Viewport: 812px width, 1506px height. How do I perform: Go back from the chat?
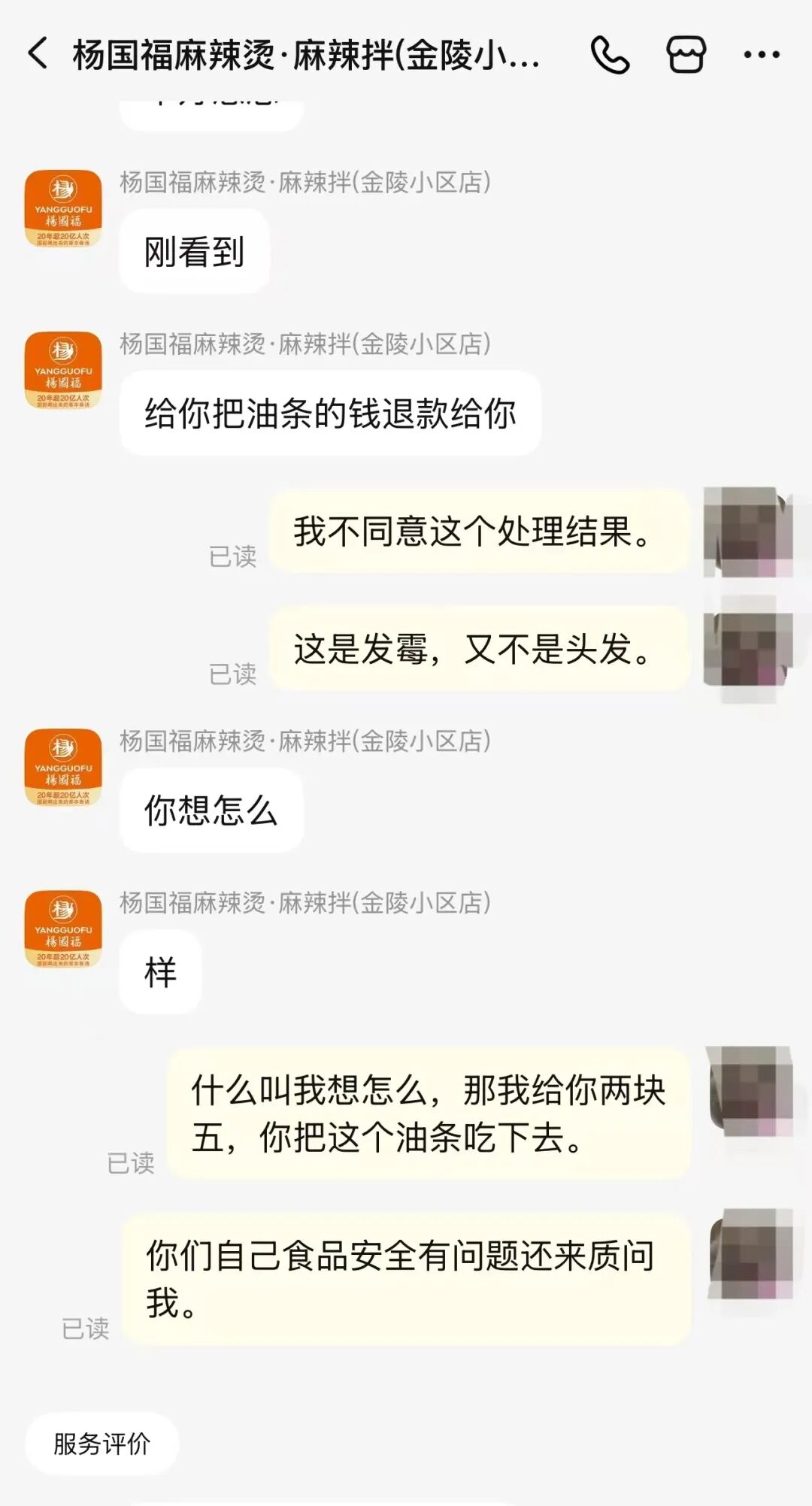point(38,54)
